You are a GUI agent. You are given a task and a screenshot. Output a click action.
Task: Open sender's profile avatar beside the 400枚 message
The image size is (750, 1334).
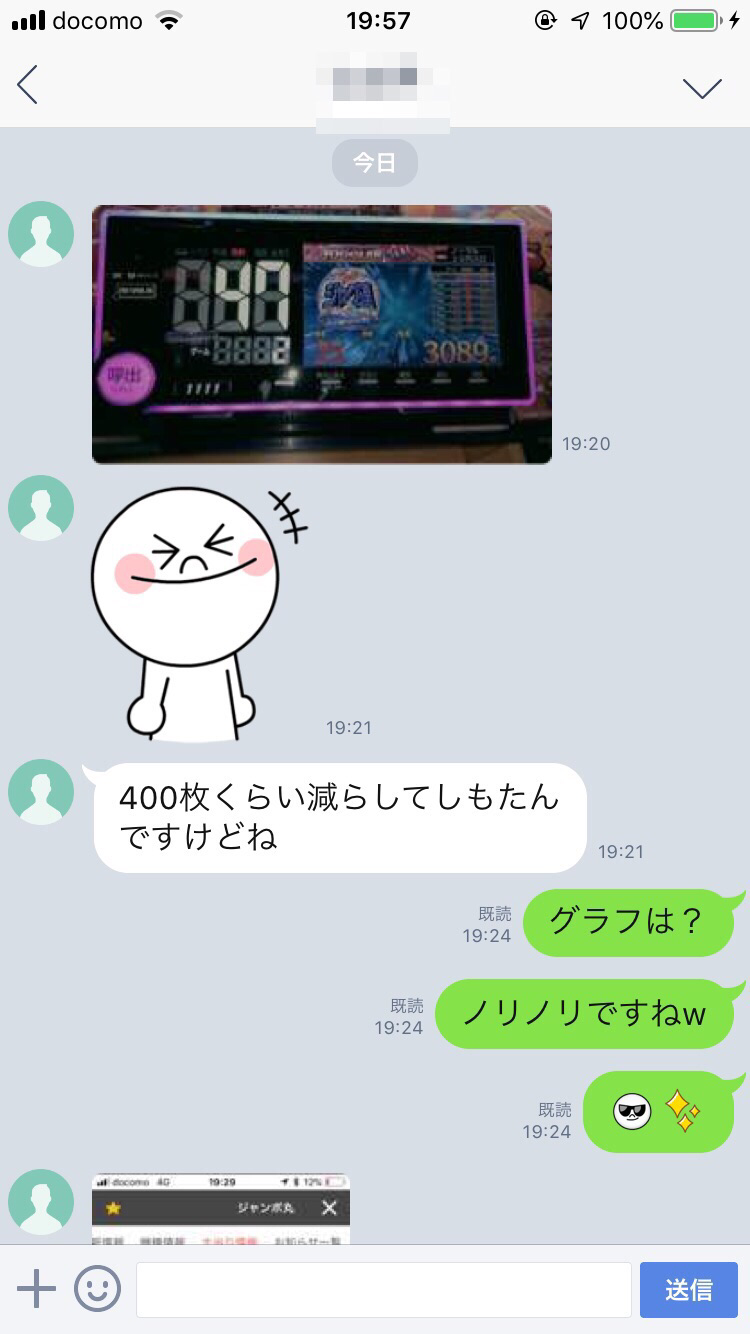tap(41, 792)
